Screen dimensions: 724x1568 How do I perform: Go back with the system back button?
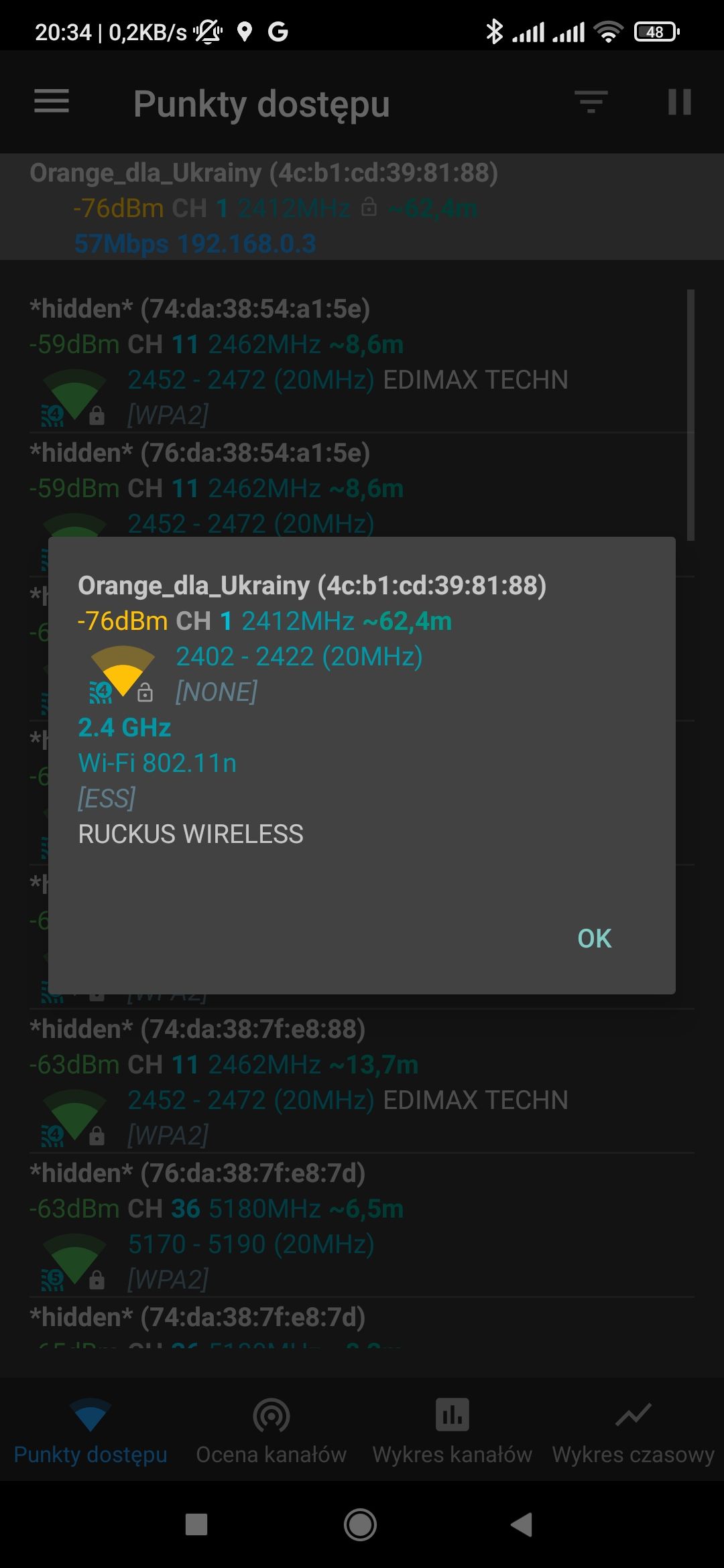pyautogui.click(x=522, y=1525)
